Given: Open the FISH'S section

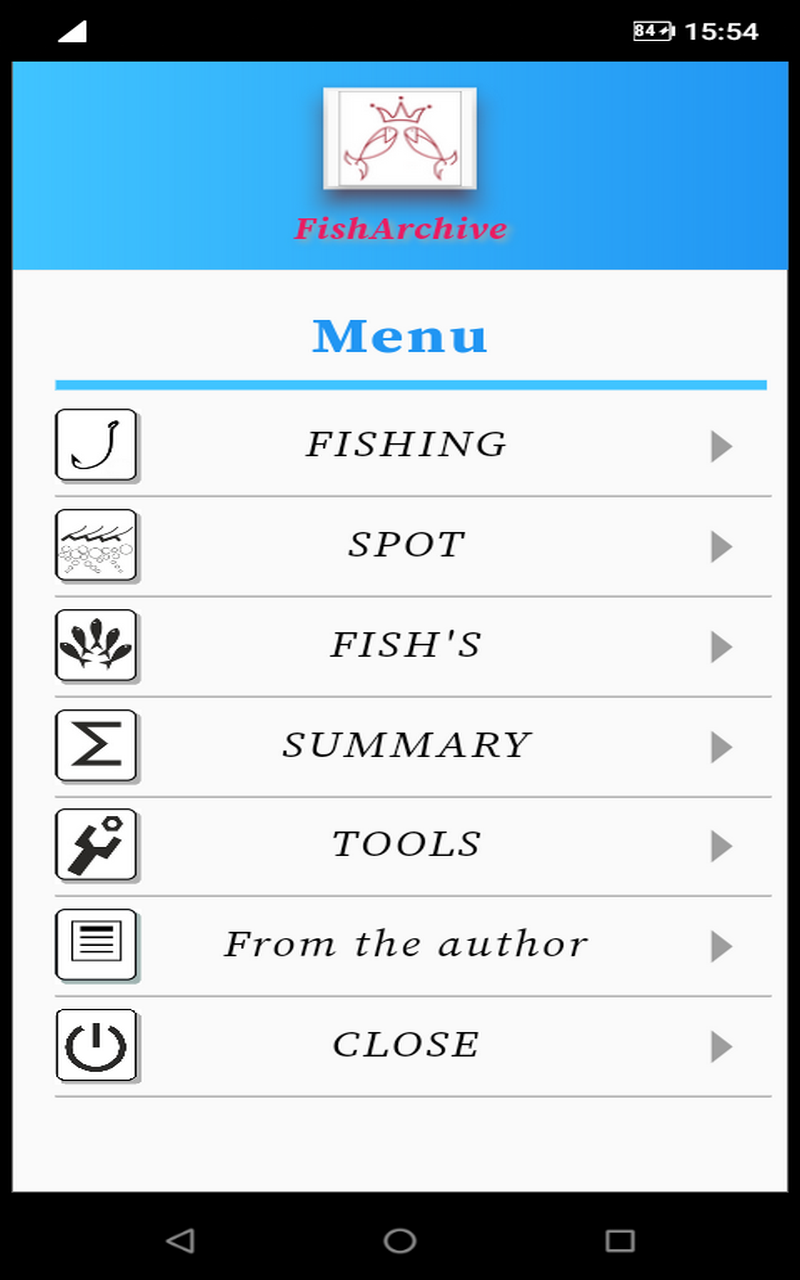Looking at the screenshot, I should coord(406,646).
